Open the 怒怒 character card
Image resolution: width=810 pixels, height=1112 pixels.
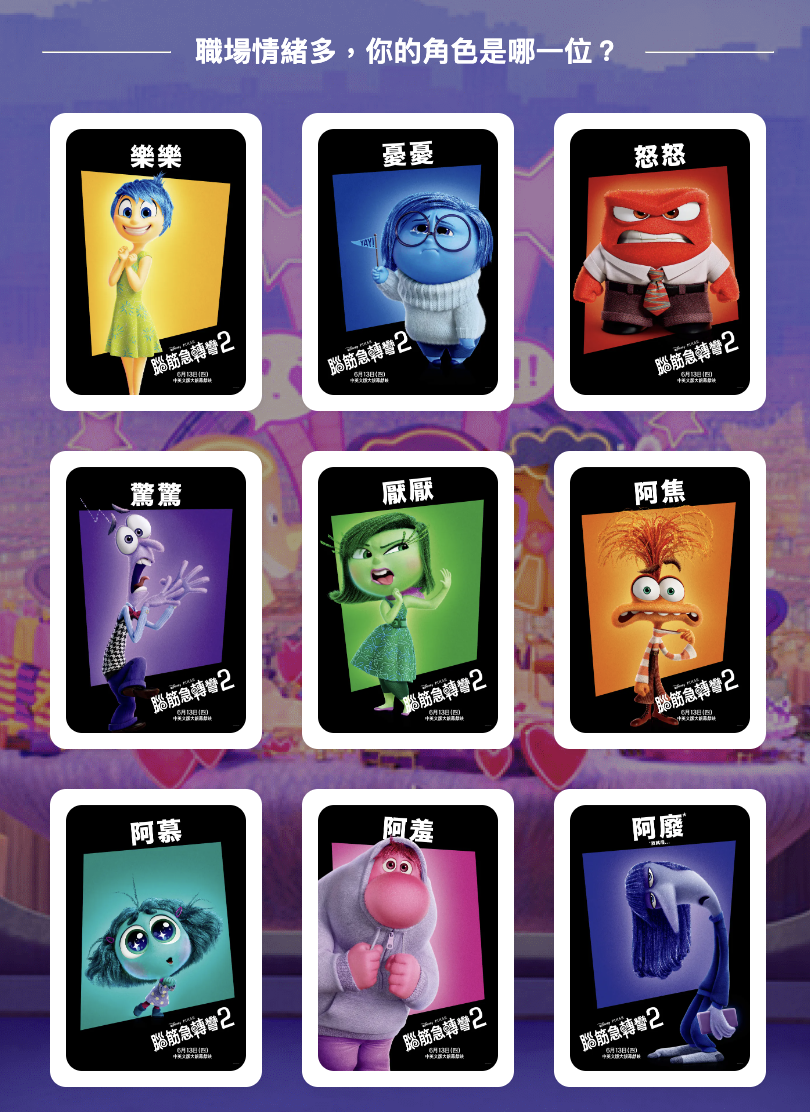click(x=660, y=262)
